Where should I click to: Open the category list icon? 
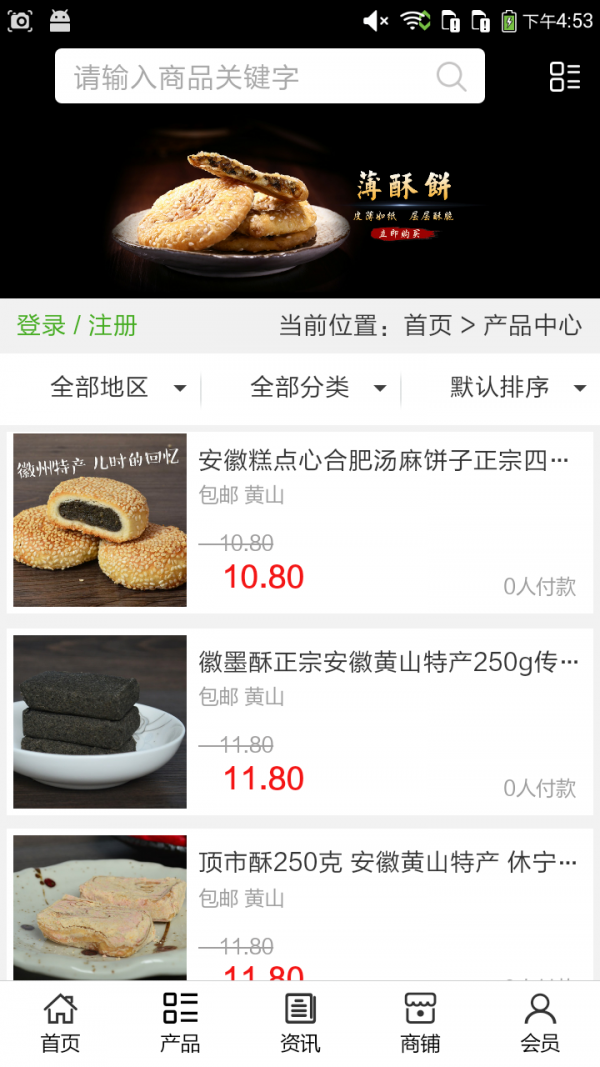pyautogui.click(x=565, y=77)
